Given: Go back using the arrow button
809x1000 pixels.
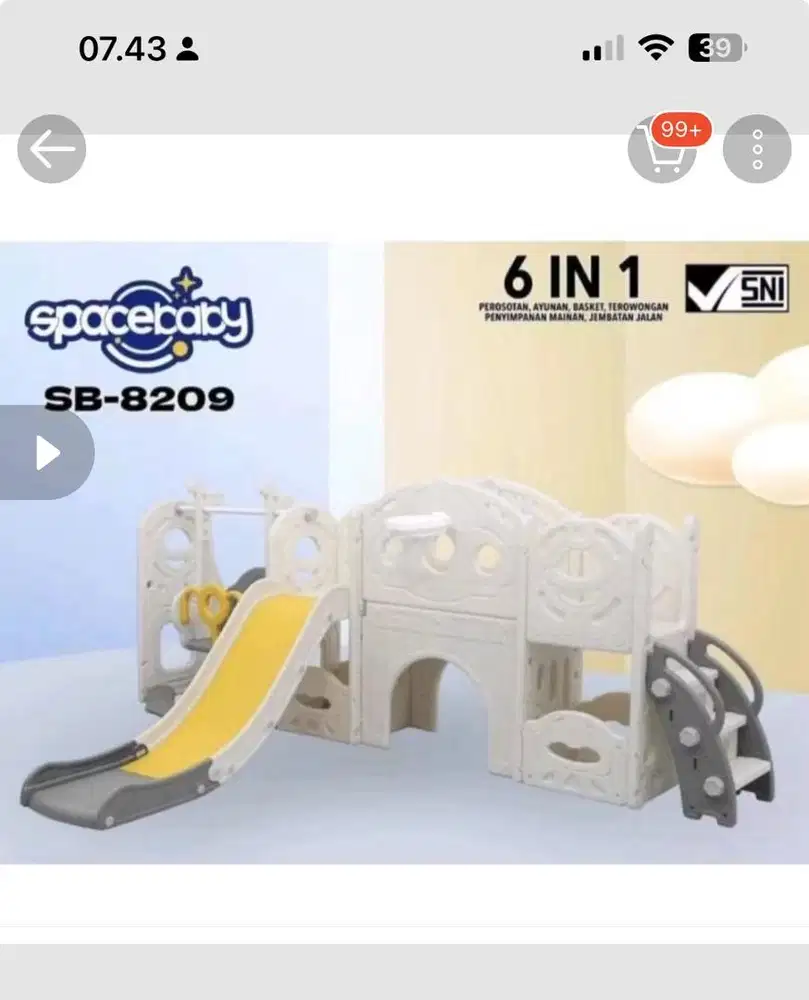Looking at the screenshot, I should click(x=52, y=150).
